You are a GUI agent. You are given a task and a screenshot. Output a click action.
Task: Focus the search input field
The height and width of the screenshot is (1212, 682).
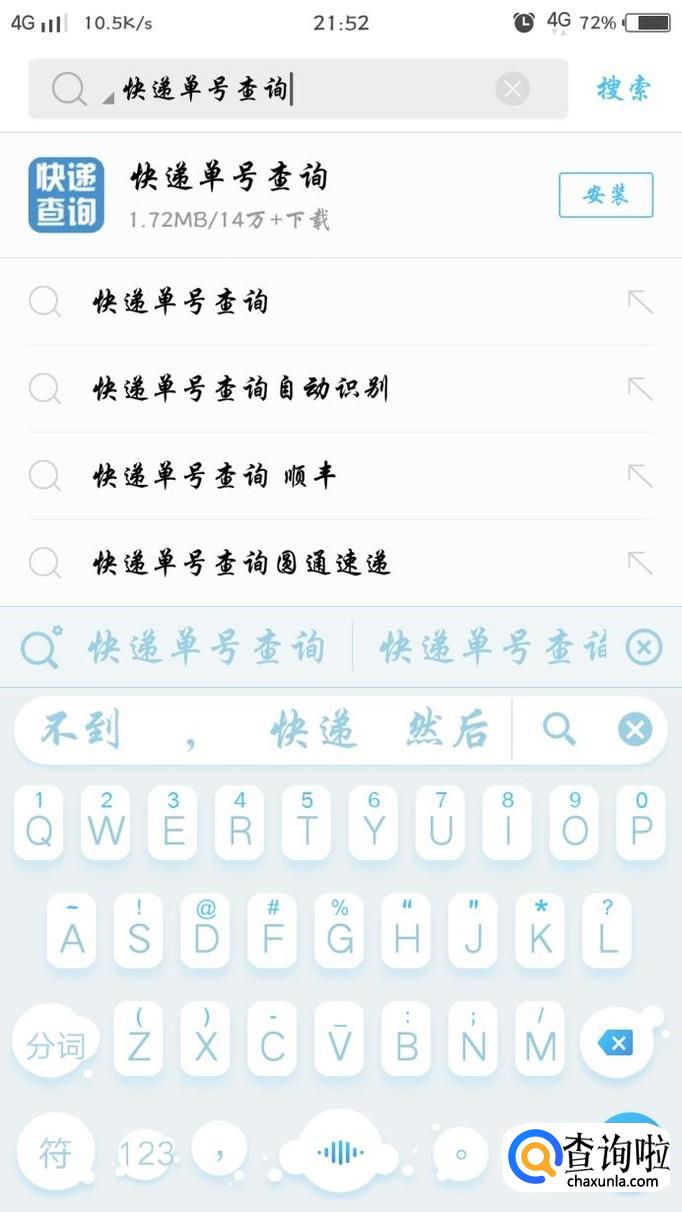tap(300, 89)
